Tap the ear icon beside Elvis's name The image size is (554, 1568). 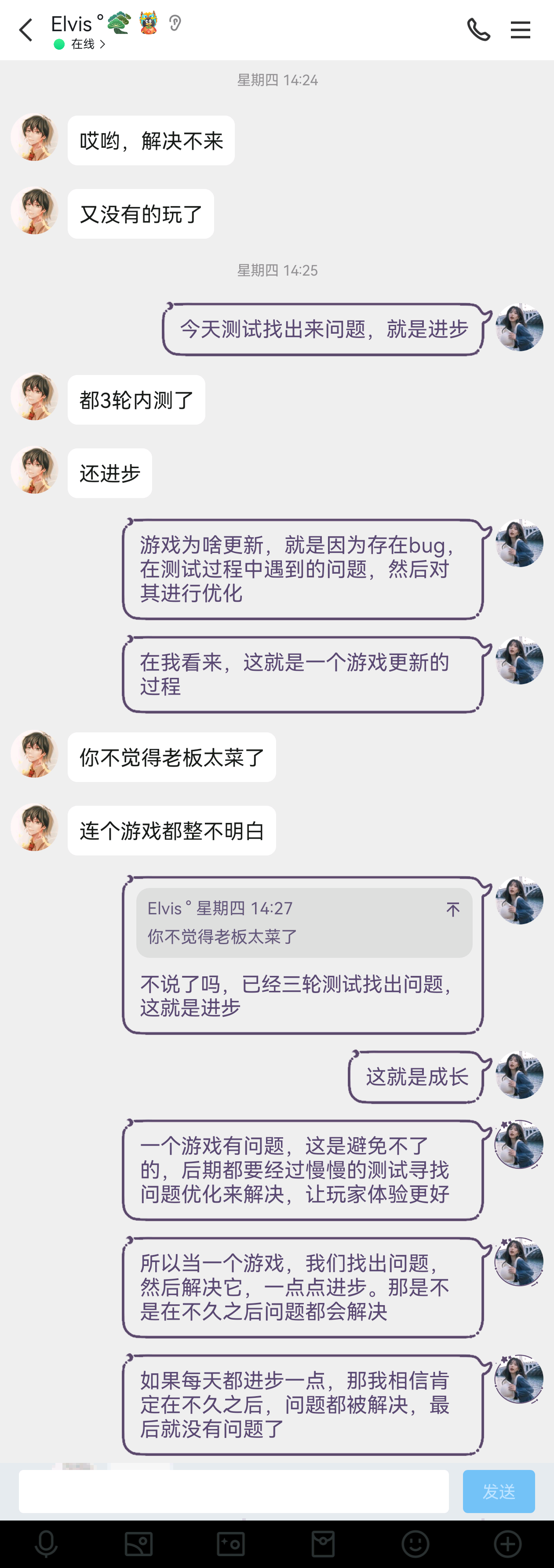point(175,23)
